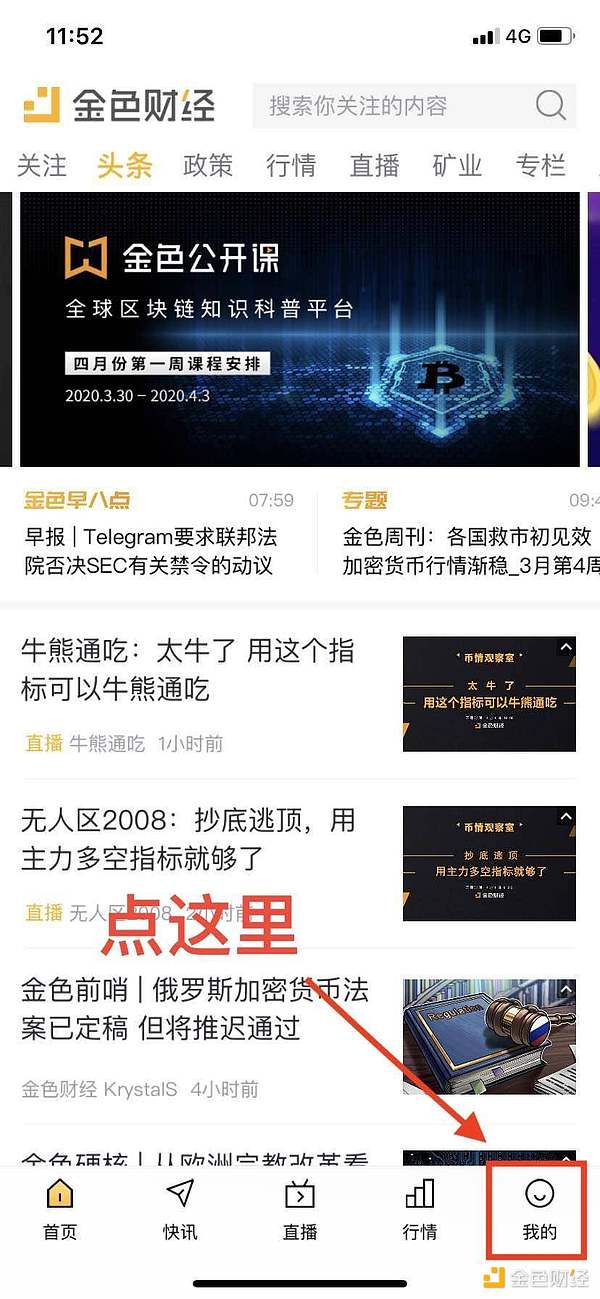Open the 金色早八点 Telegram morning report

[x=158, y=550]
